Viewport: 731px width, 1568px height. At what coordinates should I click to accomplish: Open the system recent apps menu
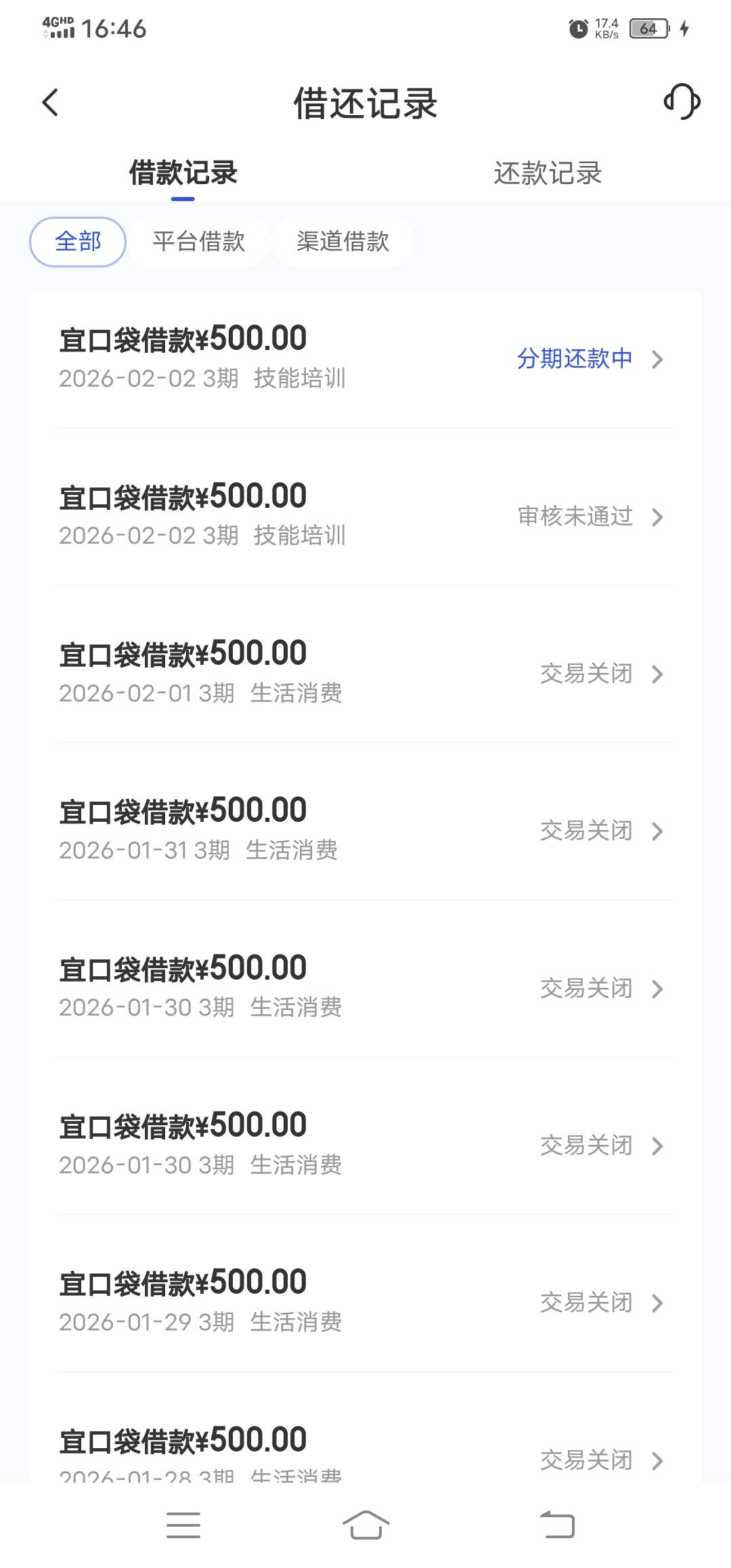point(183,1525)
